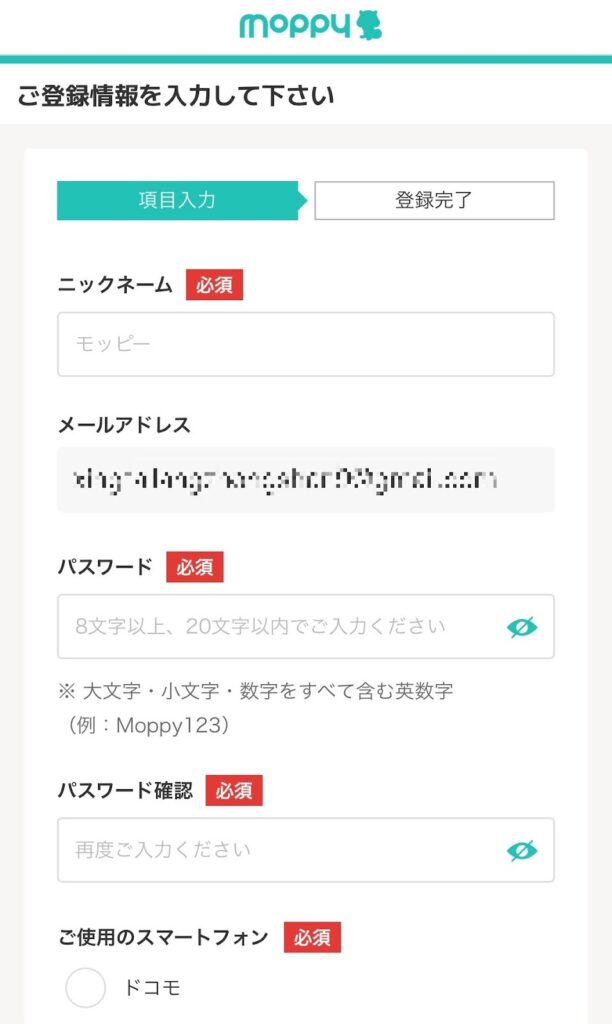The height and width of the screenshot is (1024, 612).
Task: Choose the ドコモ radio option
Action: [x=85, y=988]
